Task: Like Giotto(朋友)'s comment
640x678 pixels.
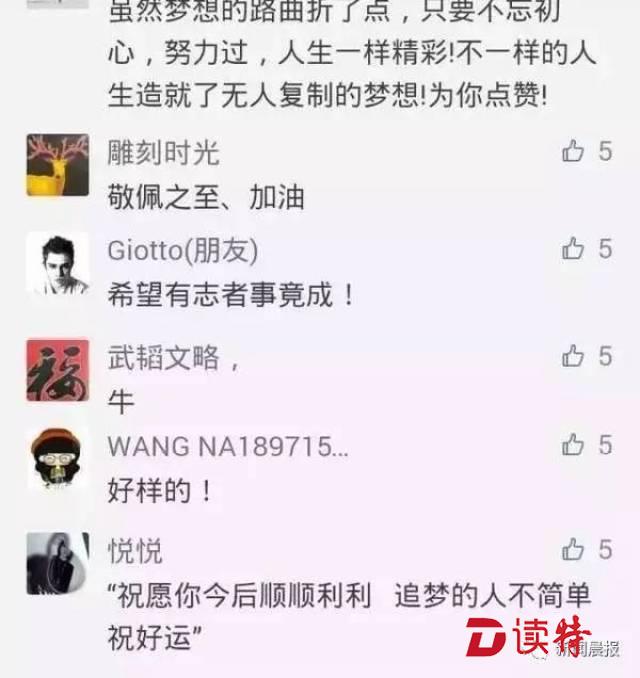Action: (573, 249)
